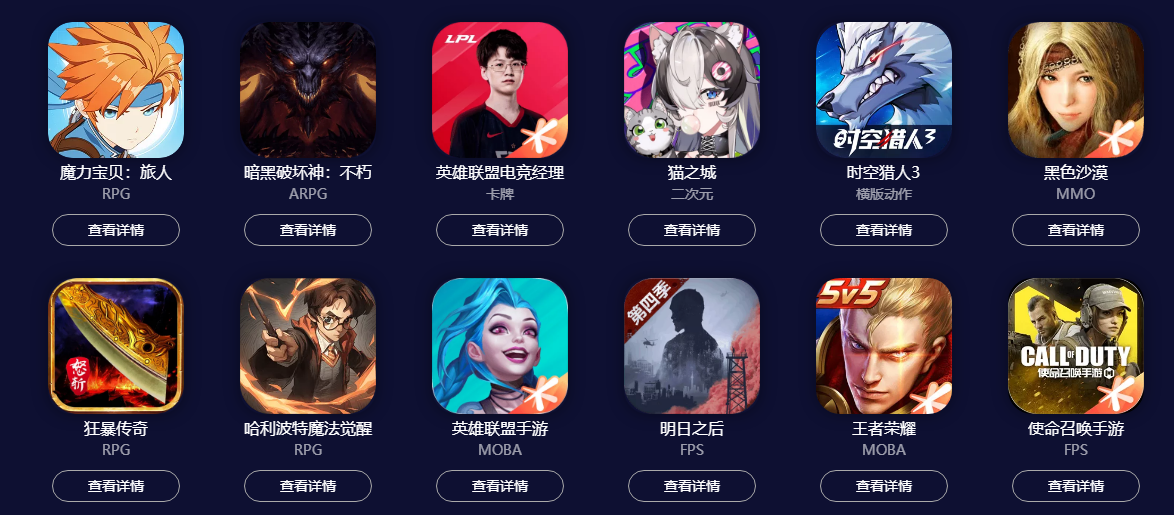
Task: Tap 查看详情 under 魔力宝贝：旅人
Action: click(116, 230)
